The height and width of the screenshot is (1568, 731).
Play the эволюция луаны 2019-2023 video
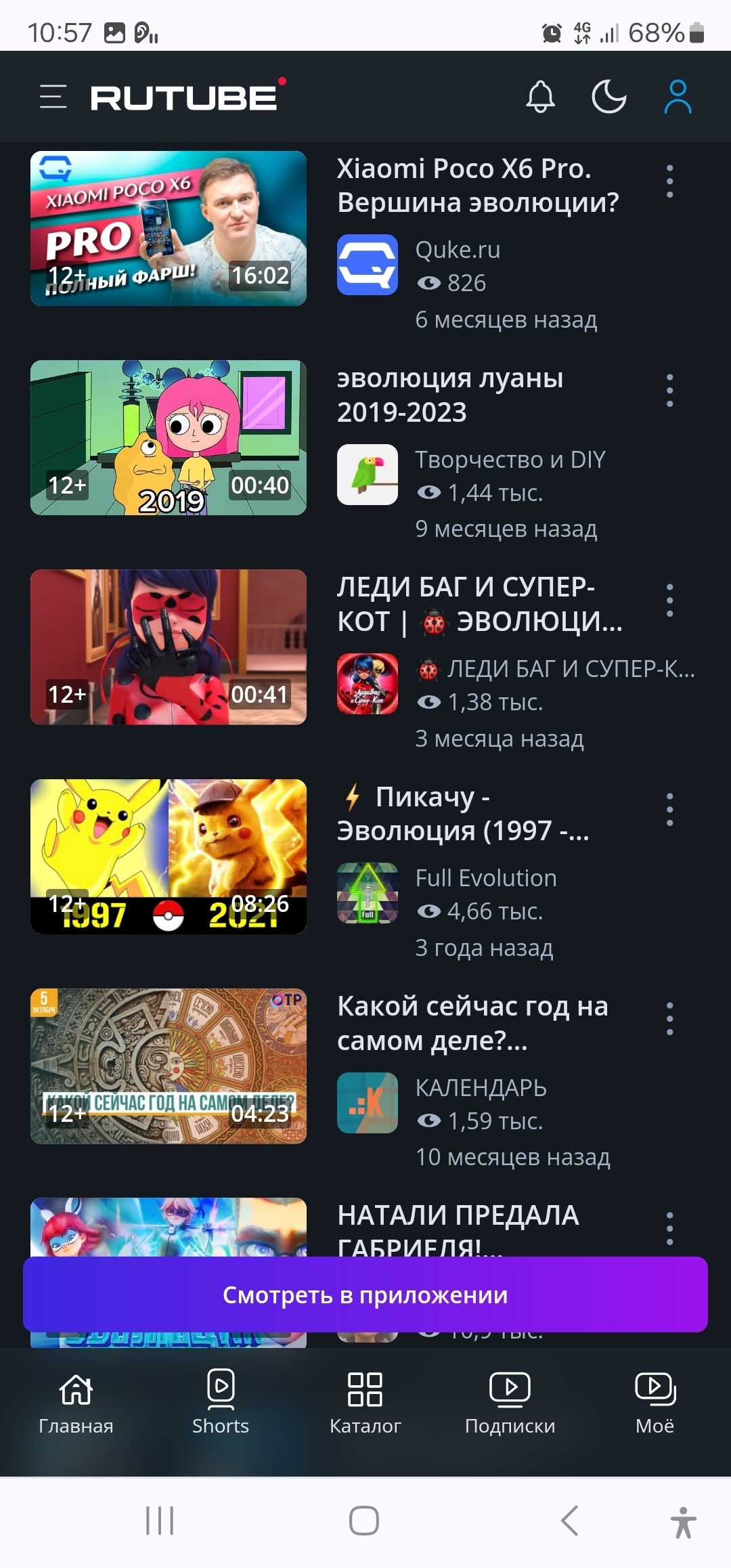coord(169,437)
